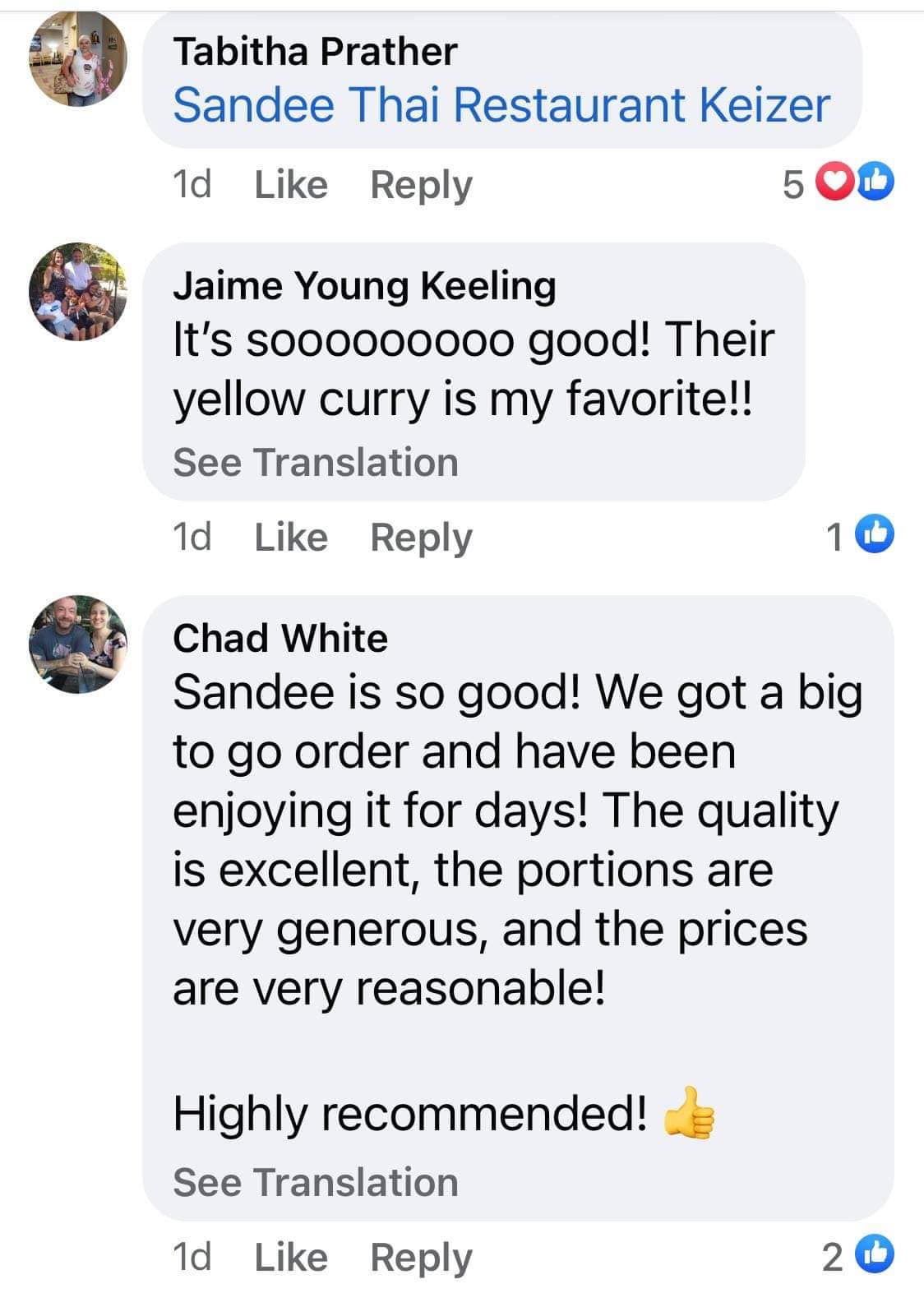Like Chad White's comment
924x1307 pixels.
291,1258
